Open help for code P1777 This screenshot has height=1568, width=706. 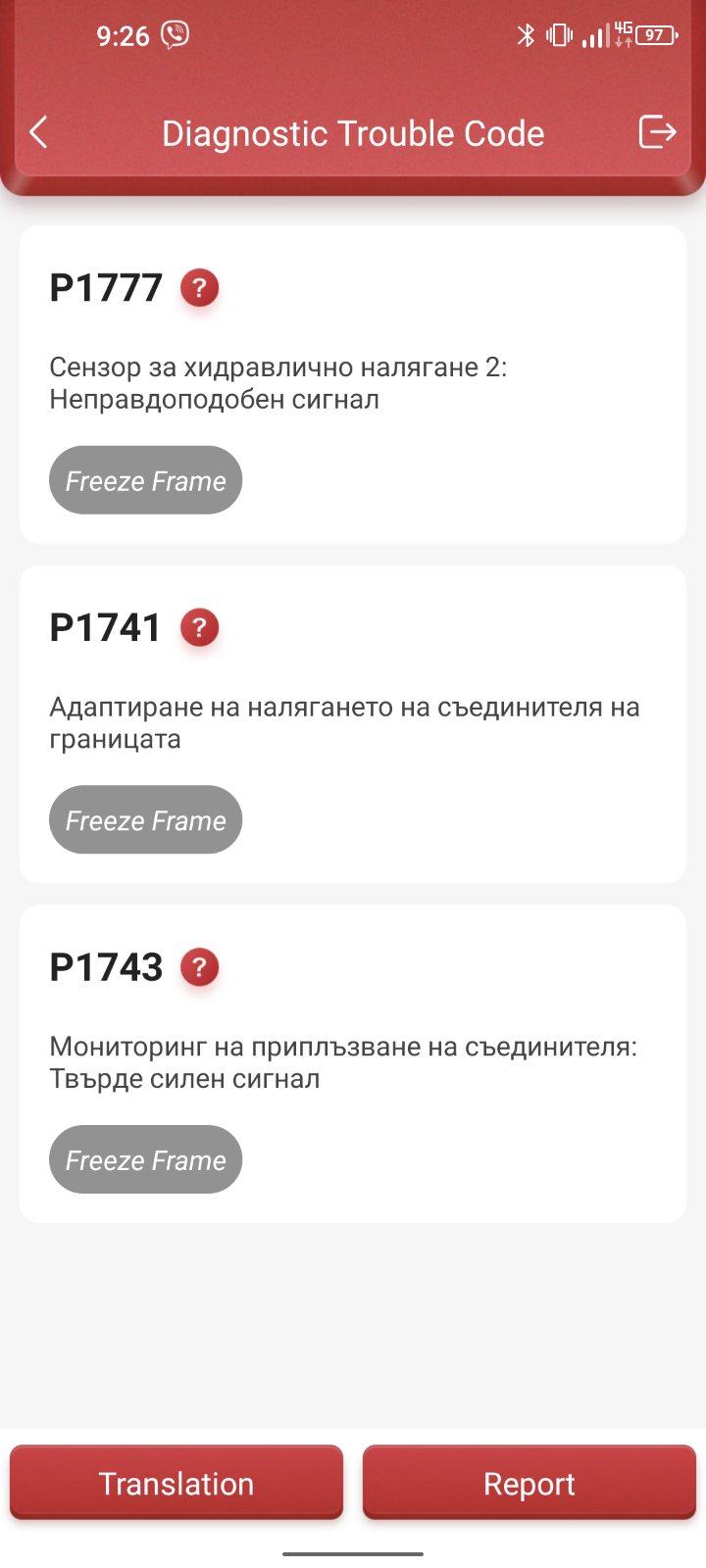pos(199,288)
